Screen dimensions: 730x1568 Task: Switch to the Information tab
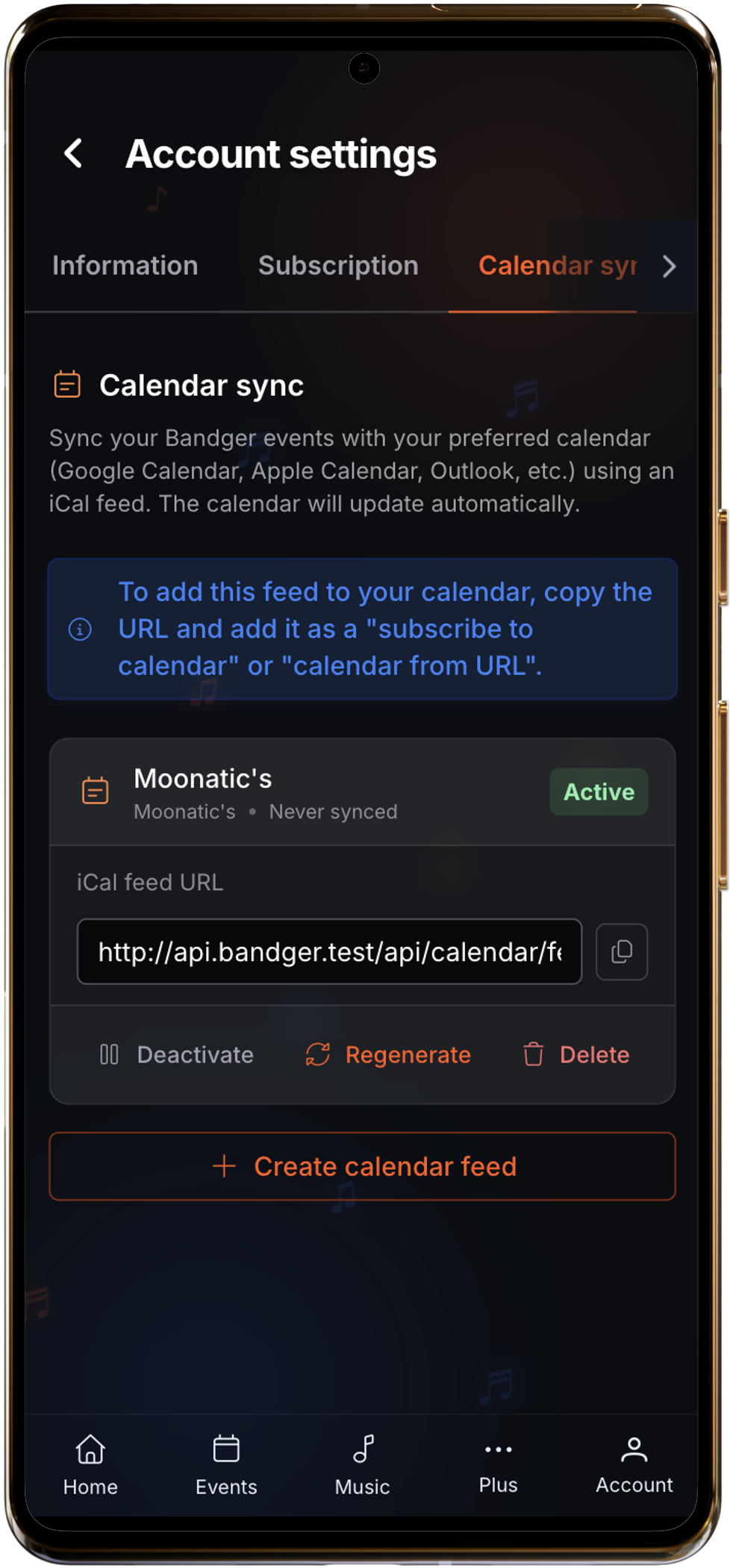125,266
